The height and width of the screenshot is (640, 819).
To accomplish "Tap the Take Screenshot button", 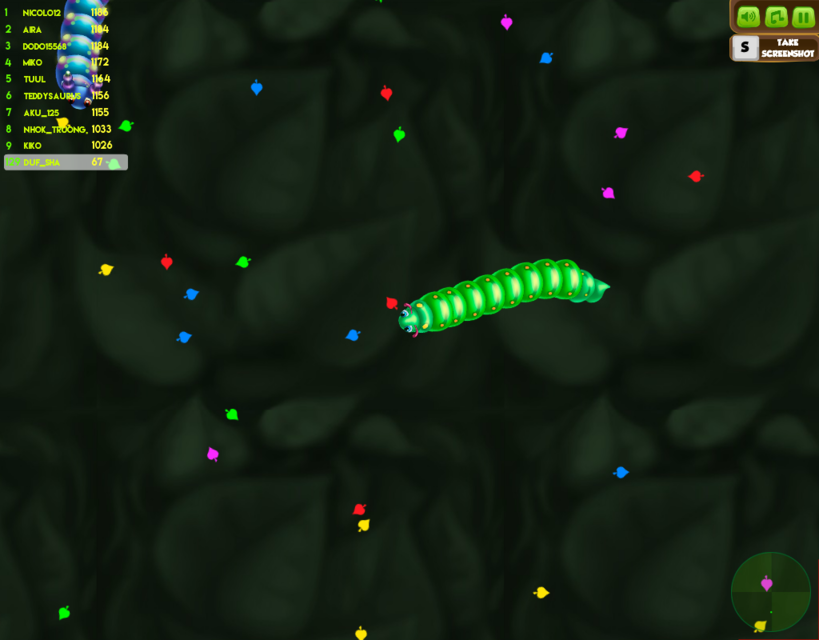I will 775,48.
